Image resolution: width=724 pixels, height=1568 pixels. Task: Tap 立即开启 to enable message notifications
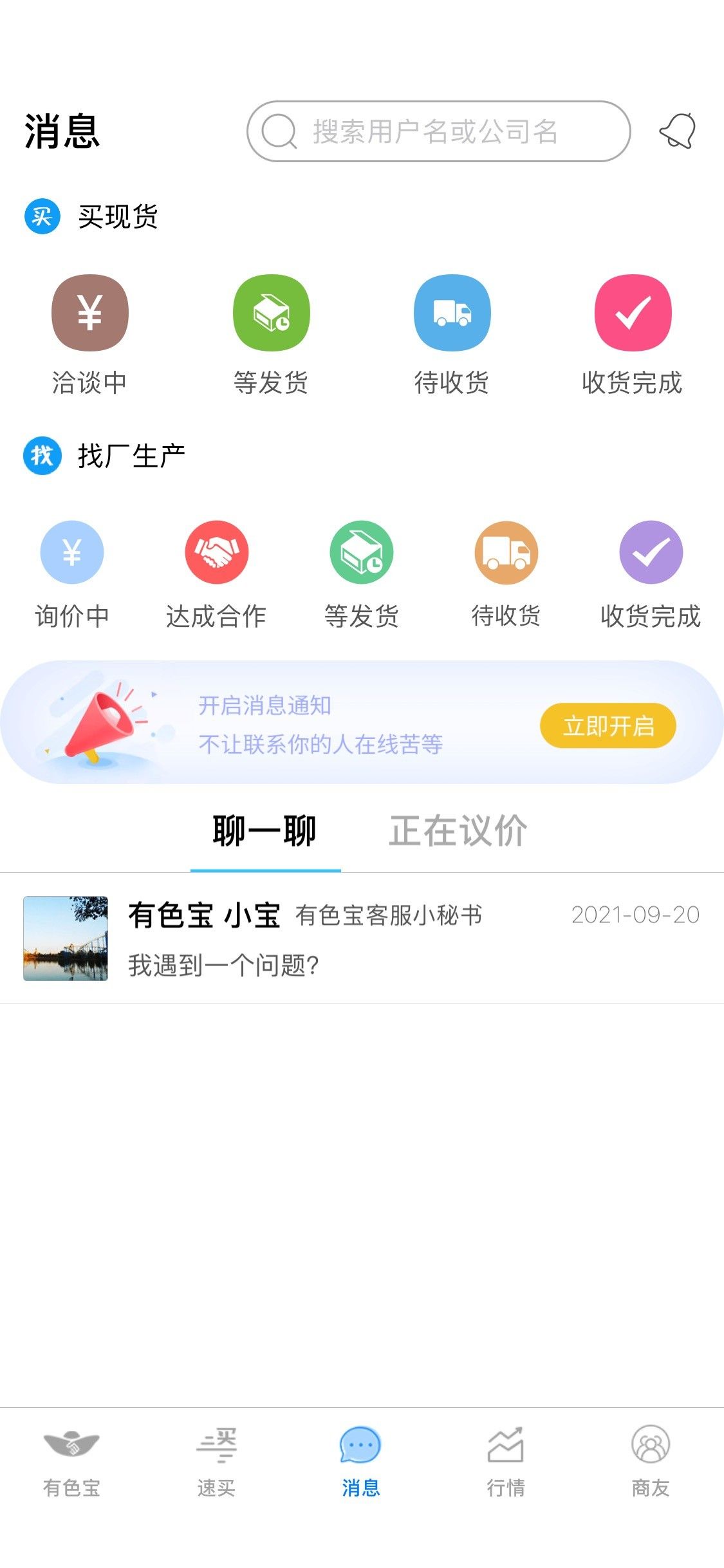[608, 725]
